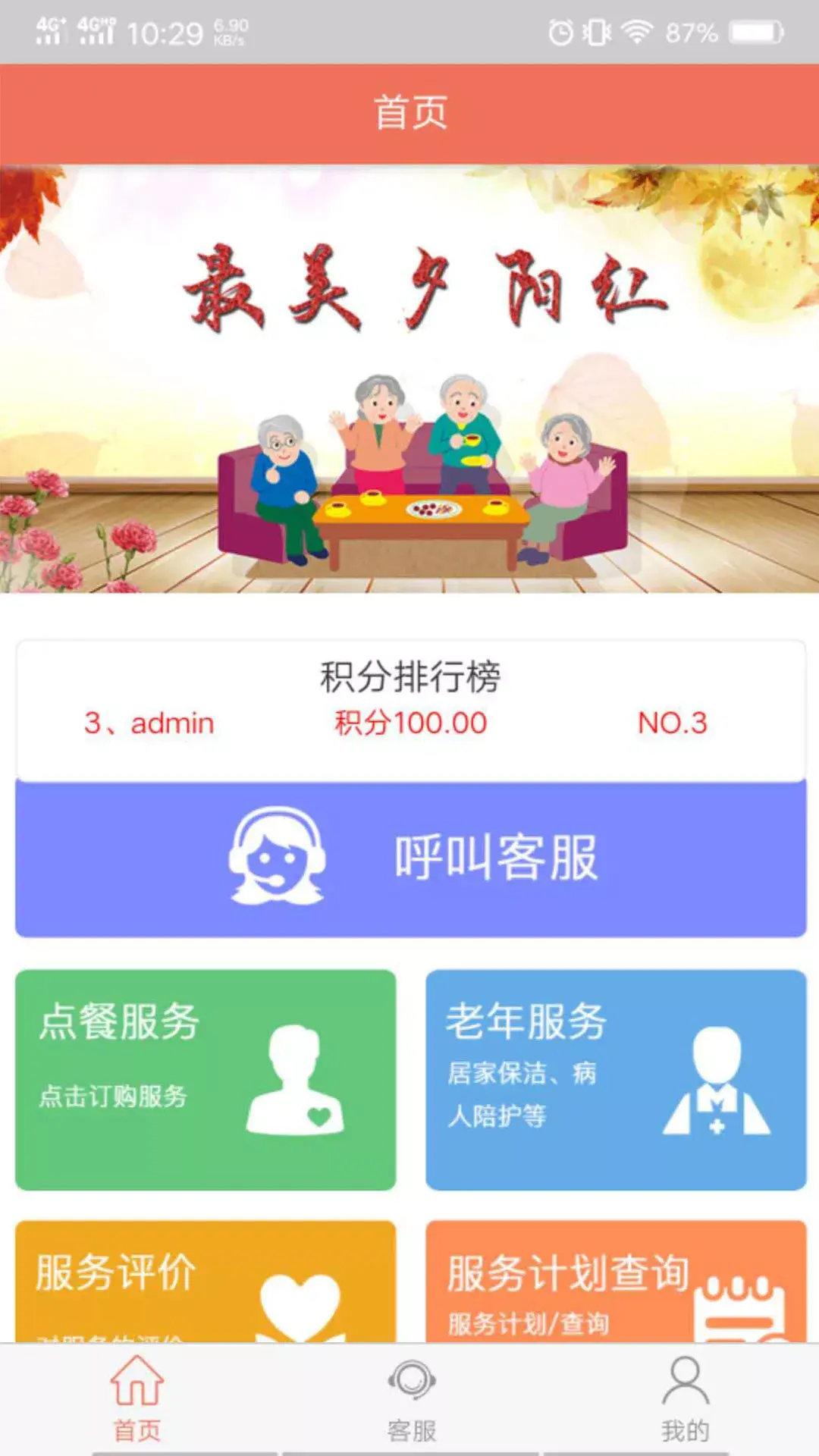Open the 老年服务 elderly services card
This screenshot has height=1456, width=819.
tap(615, 1079)
